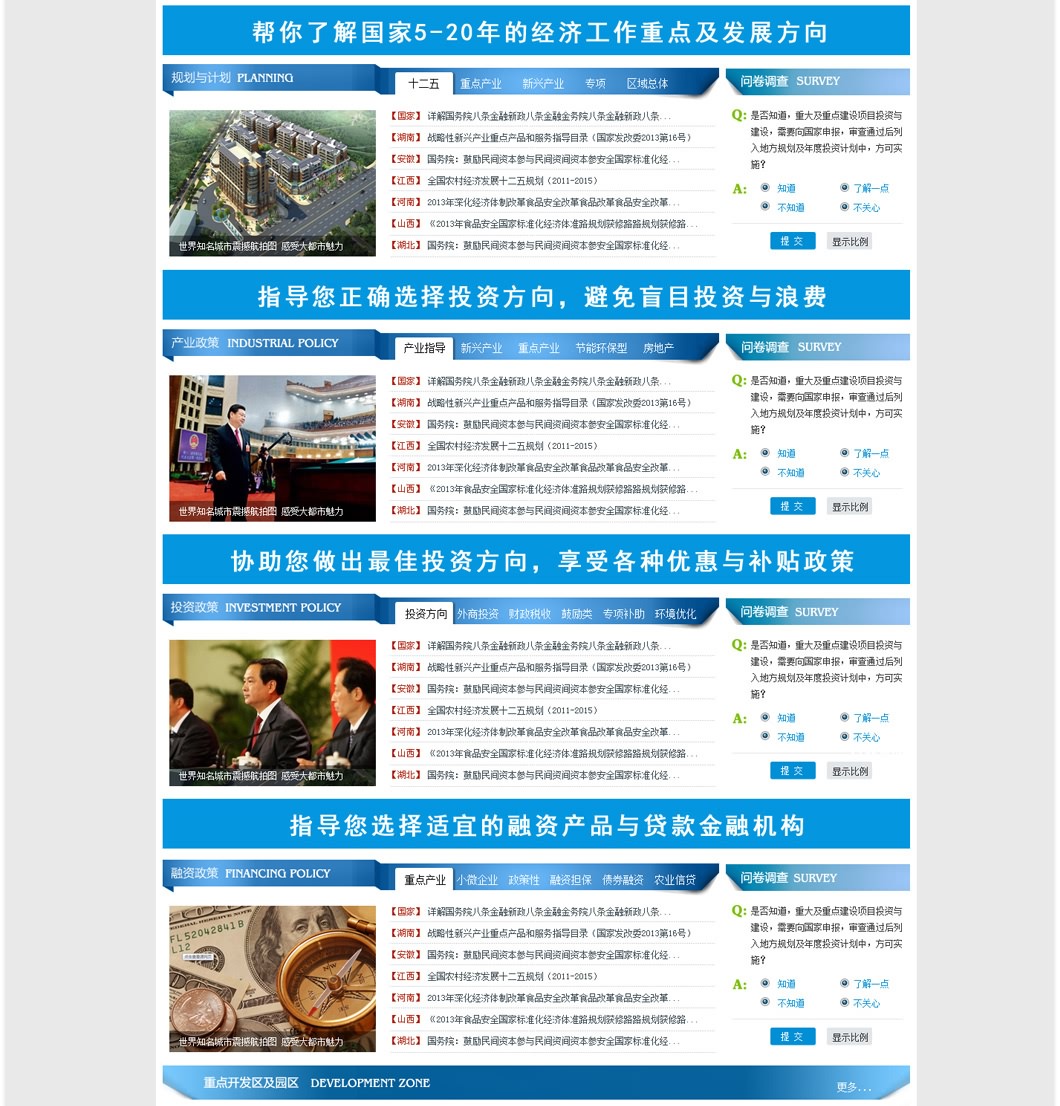Switch to the 区域总体 tab

(647, 84)
